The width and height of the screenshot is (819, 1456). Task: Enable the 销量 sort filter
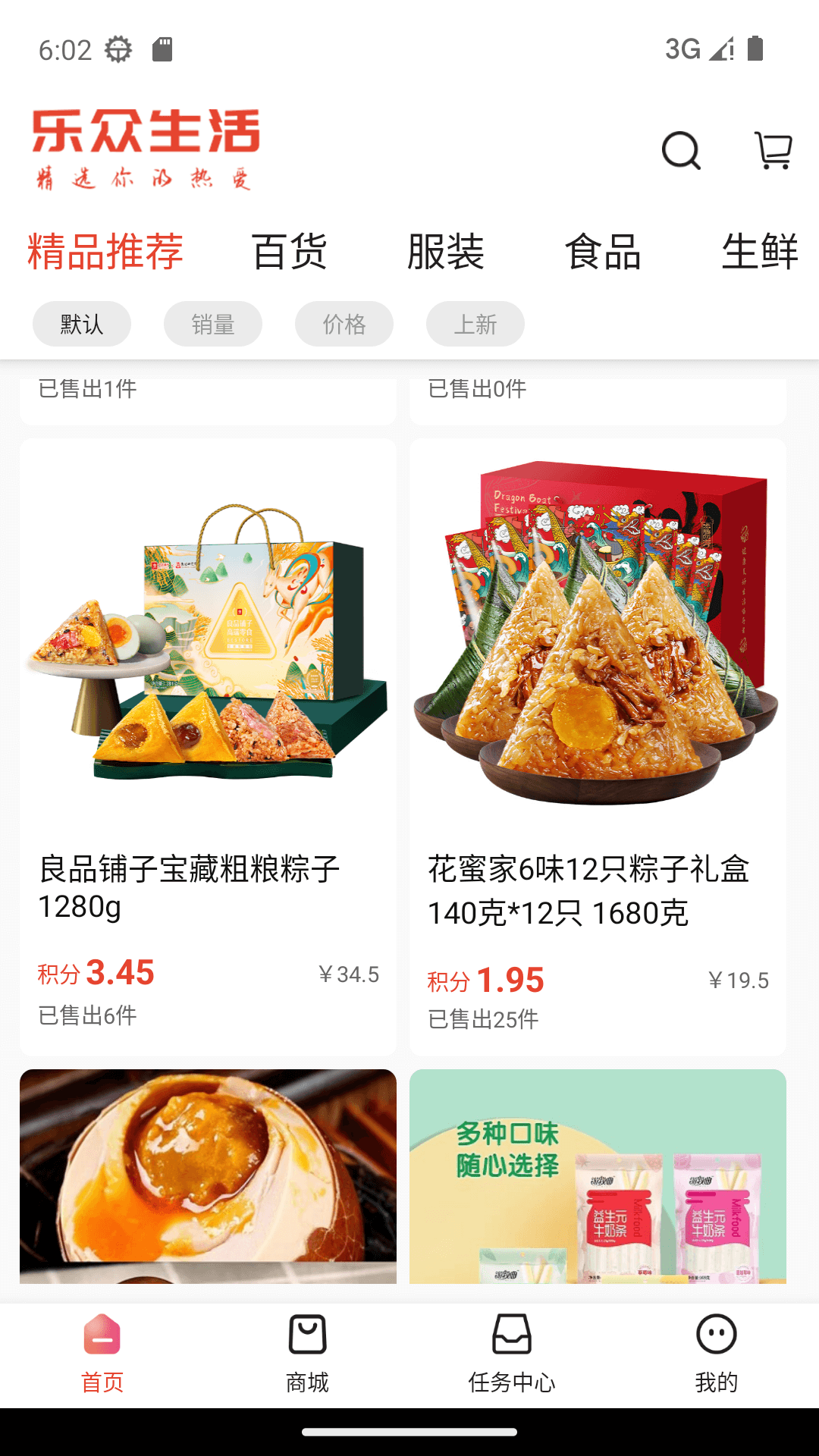pyautogui.click(x=212, y=323)
